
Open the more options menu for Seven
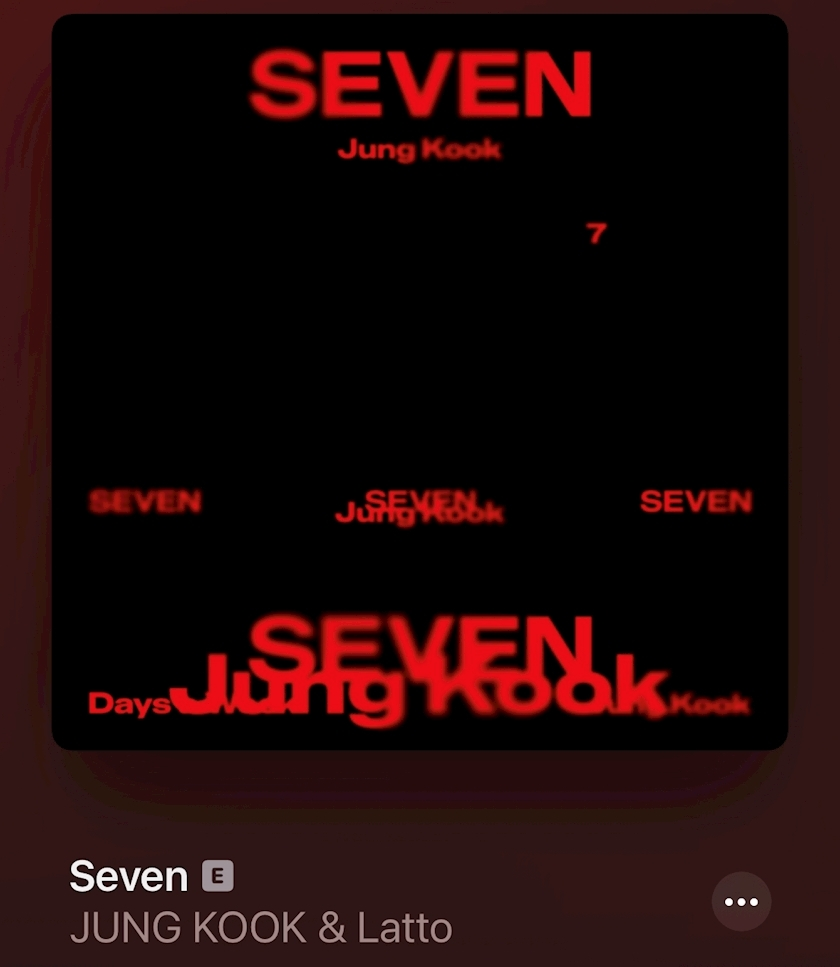click(741, 902)
